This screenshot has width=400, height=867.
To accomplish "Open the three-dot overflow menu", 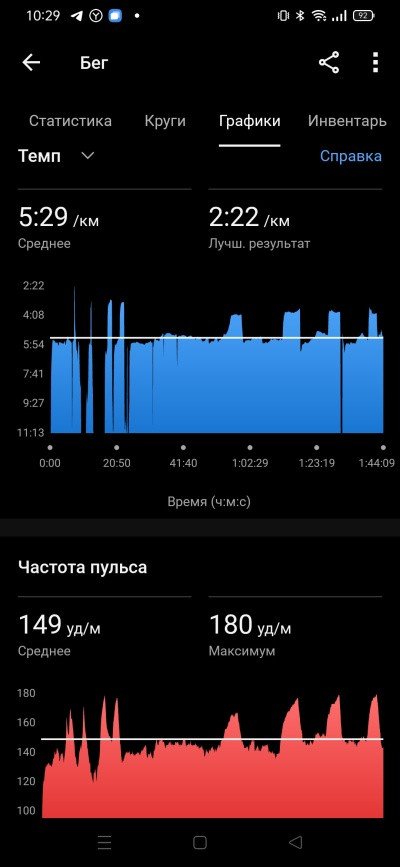I will pyautogui.click(x=376, y=62).
